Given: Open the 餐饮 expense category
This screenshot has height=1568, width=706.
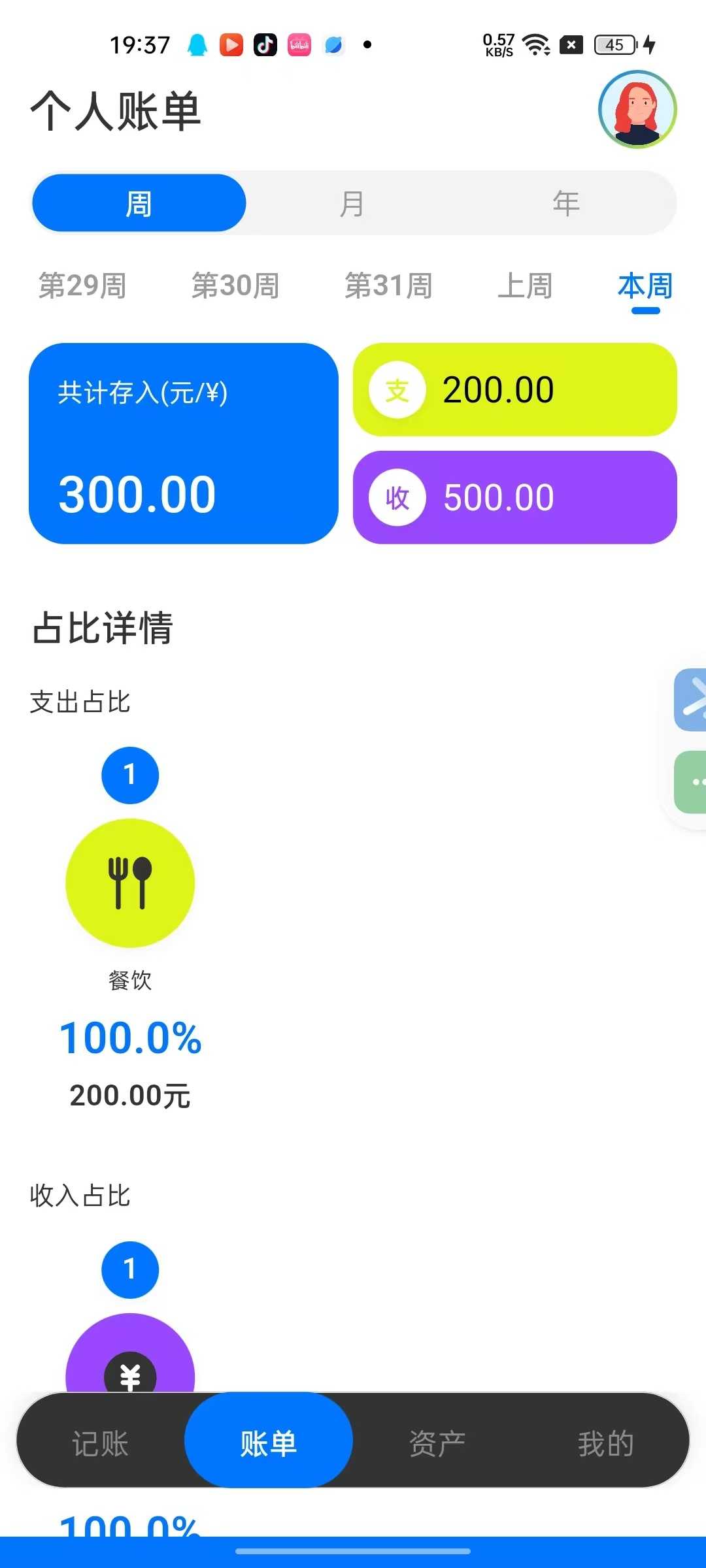Looking at the screenshot, I should tap(130, 883).
